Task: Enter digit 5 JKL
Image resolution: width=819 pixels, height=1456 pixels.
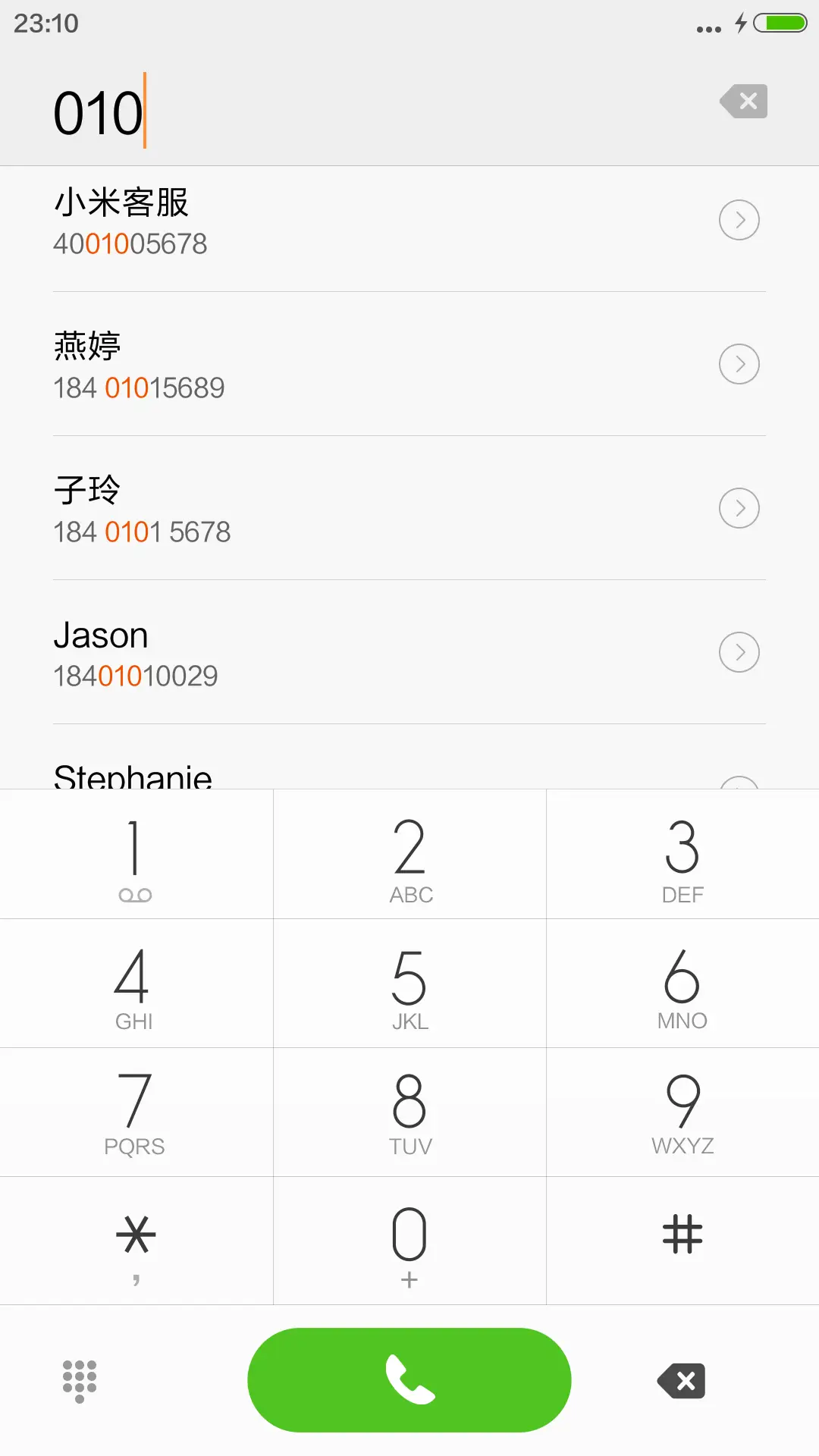Action: [x=409, y=984]
